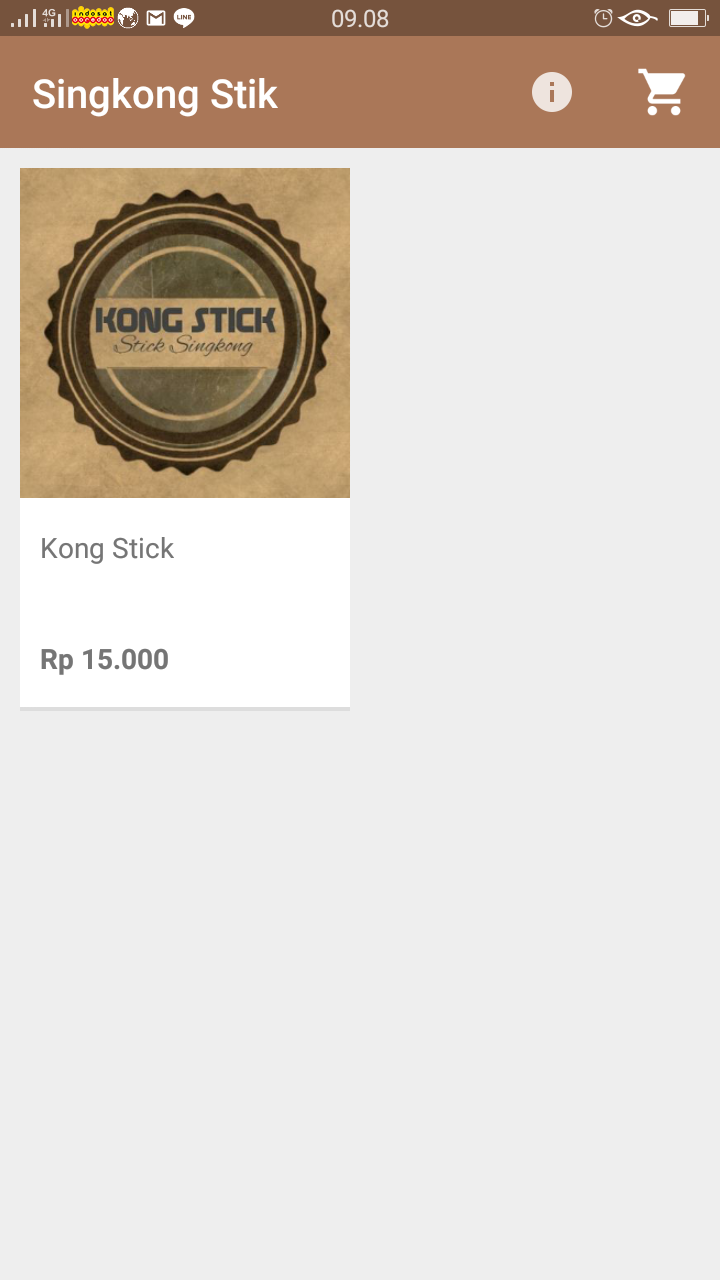Select the Kong Stick product name

(x=106, y=548)
